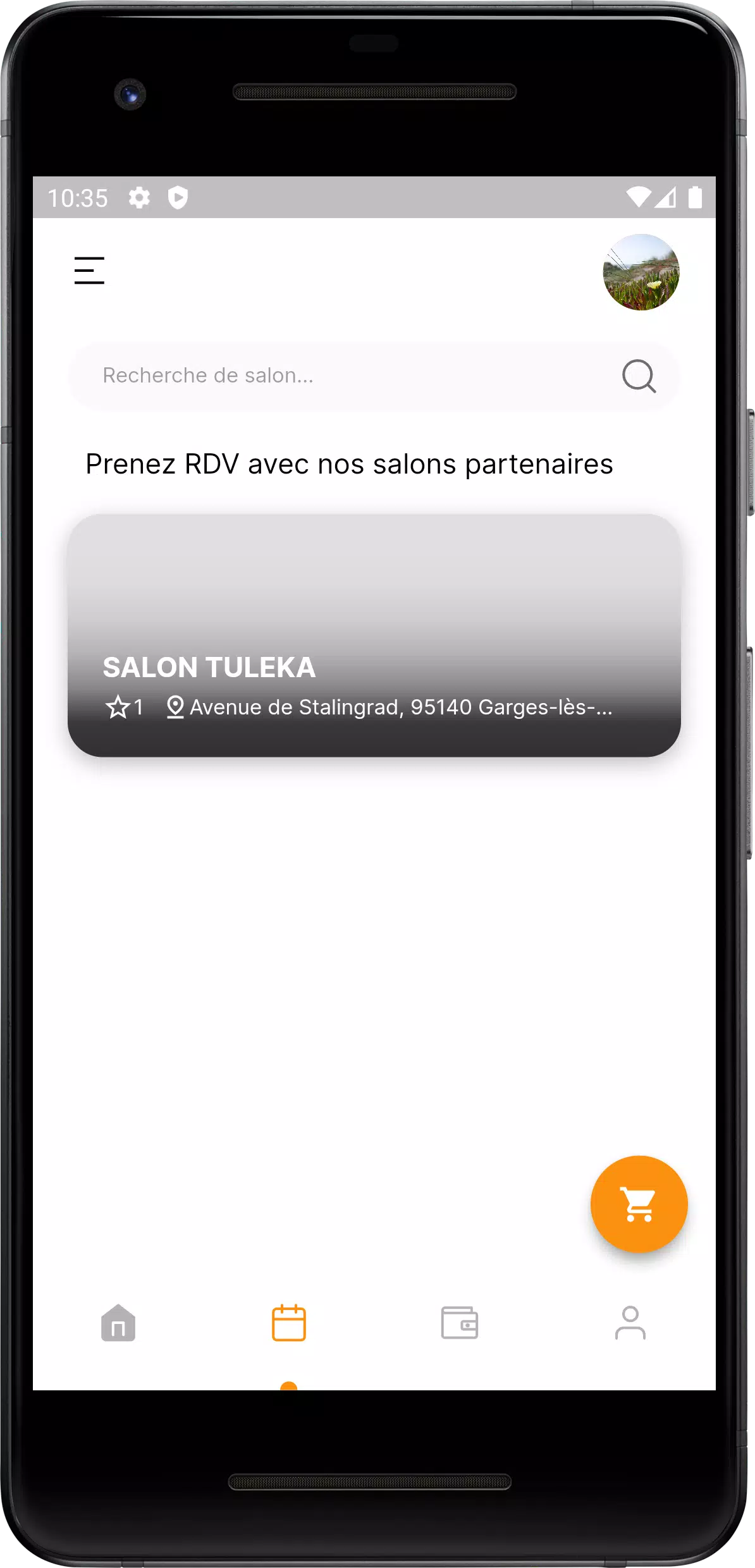Screen dimensions: 755x1568
Task: Go to the user account tab
Action: 630,1323
